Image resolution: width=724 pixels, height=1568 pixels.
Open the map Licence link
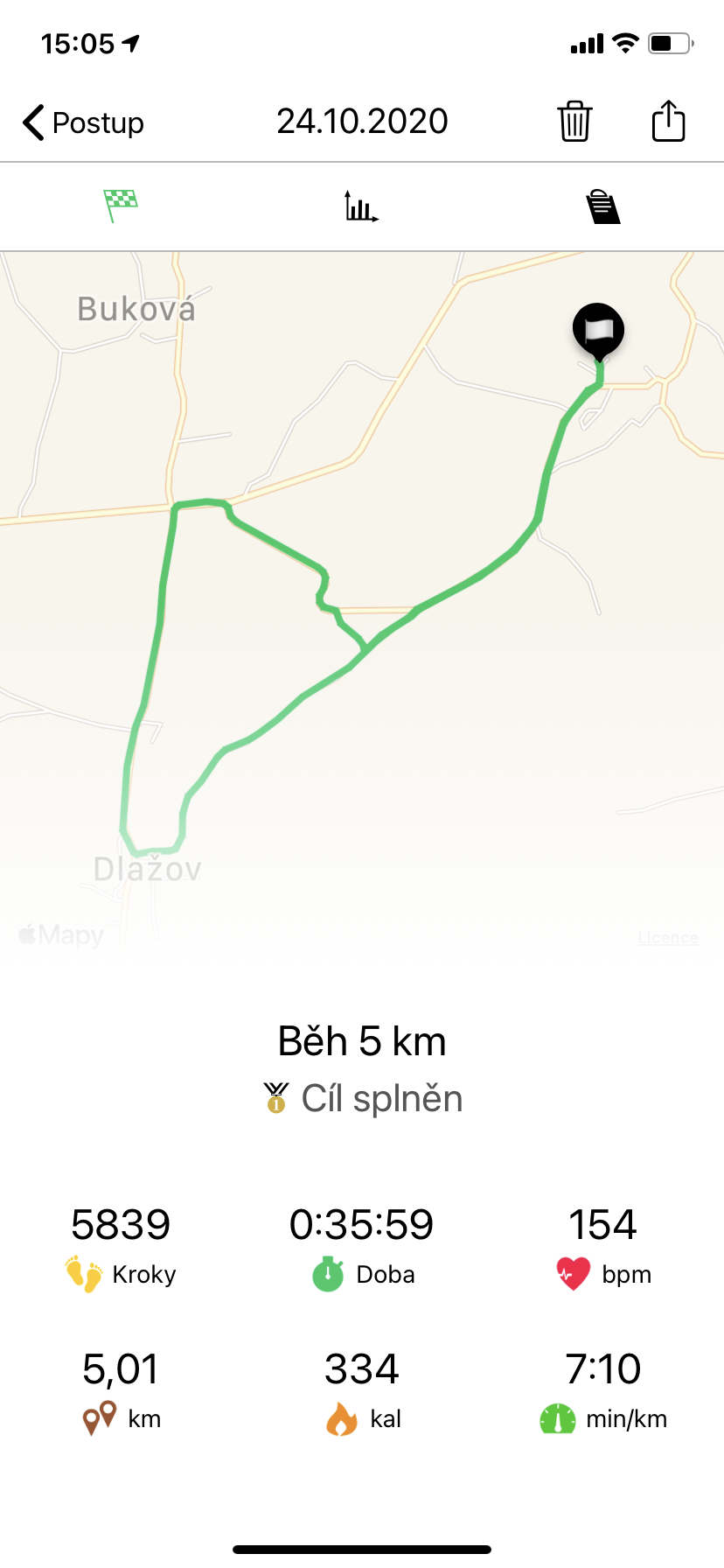pyautogui.click(x=668, y=938)
